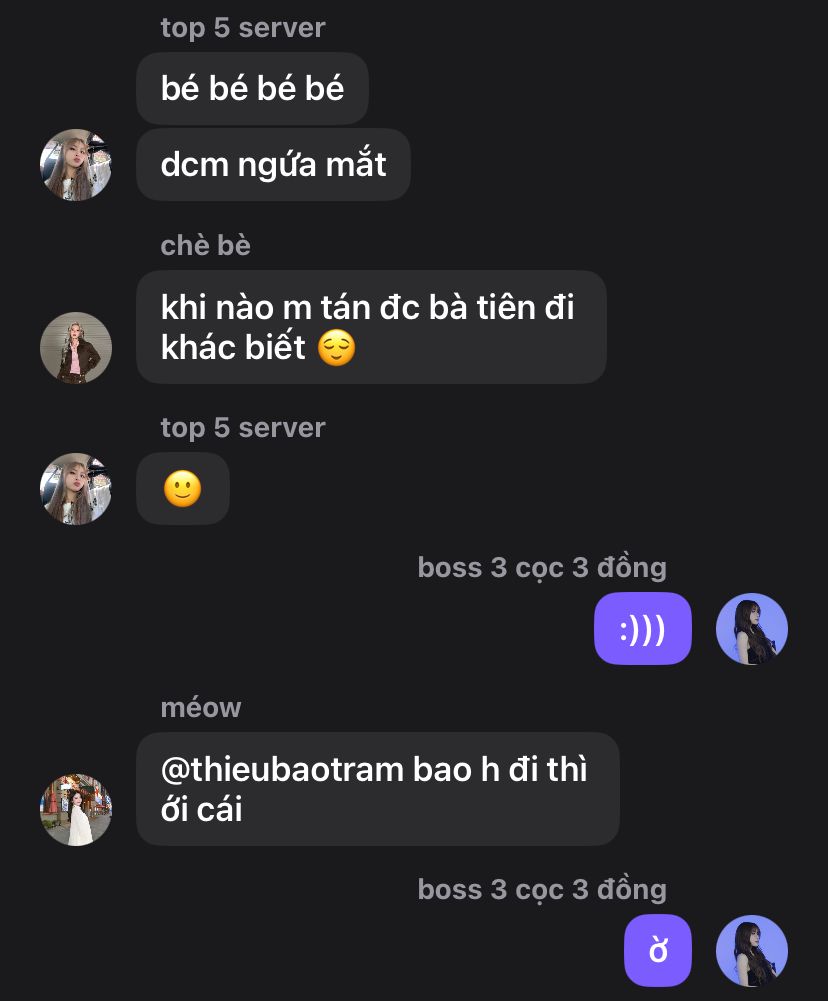Screen dimensions: 828x1001
Task: Tap the avatar next to the "ờ" message
Action: click(x=752, y=951)
